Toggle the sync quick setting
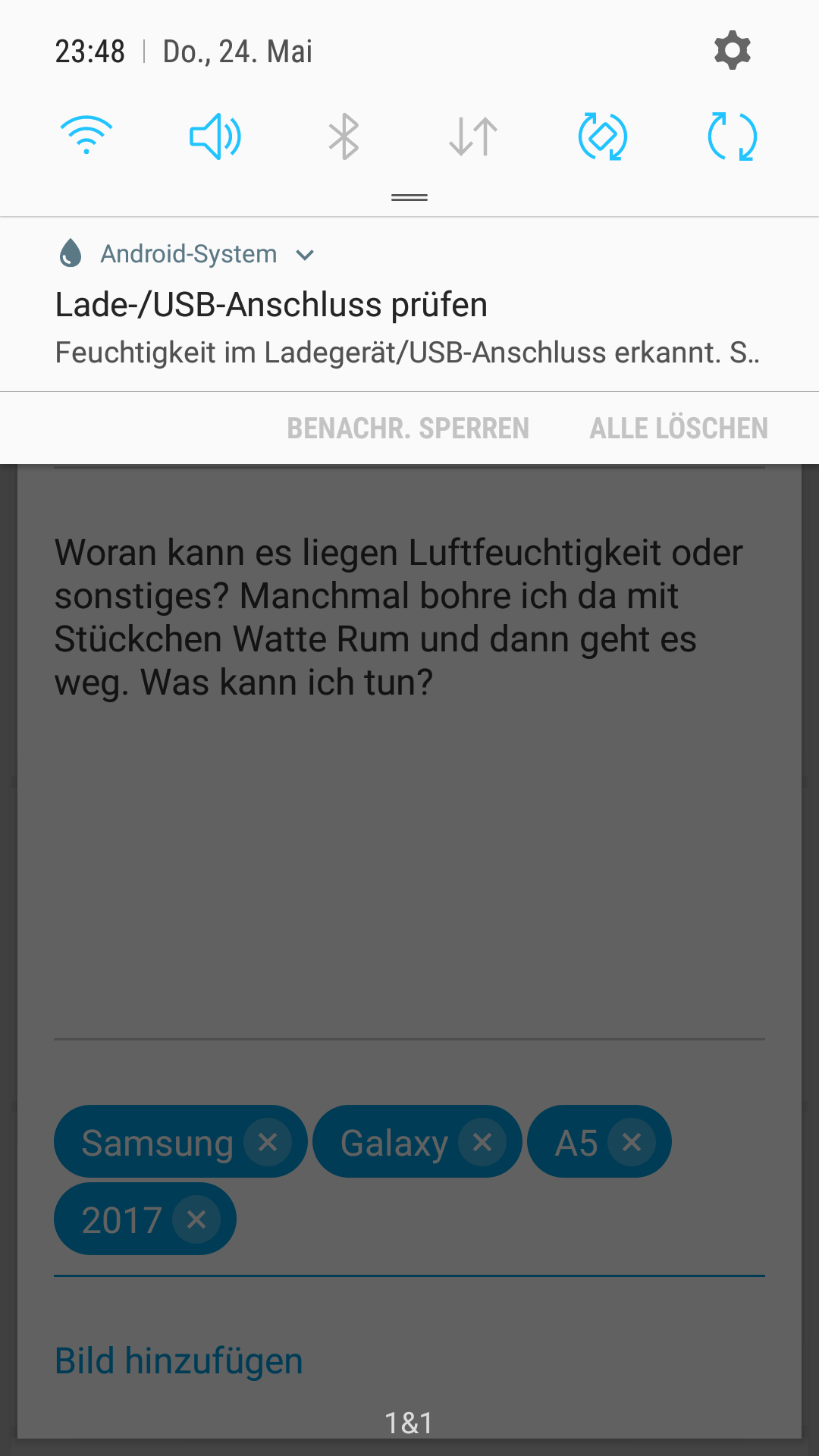Viewport: 819px width, 1456px height. 732,136
